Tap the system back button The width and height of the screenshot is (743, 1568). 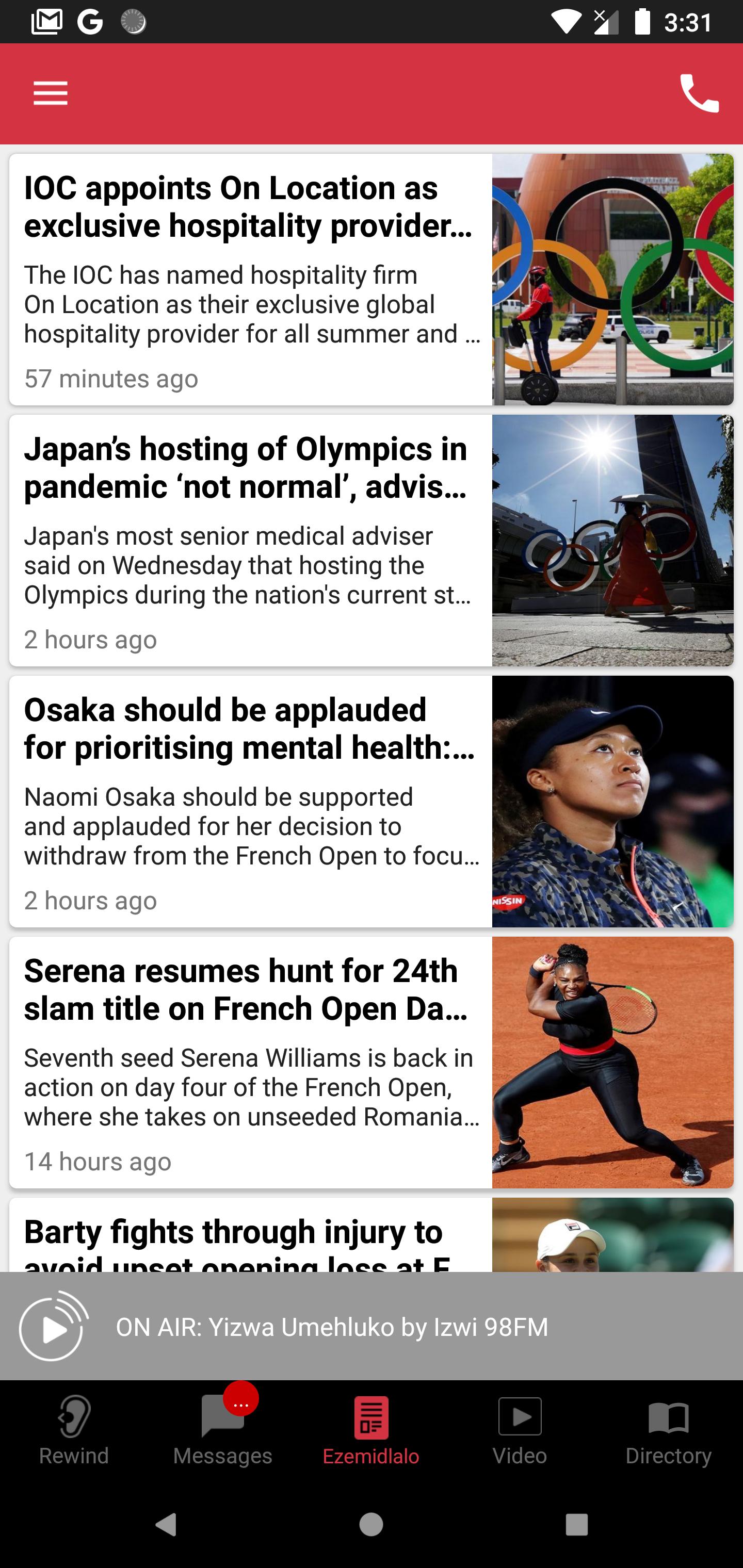click(166, 1525)
